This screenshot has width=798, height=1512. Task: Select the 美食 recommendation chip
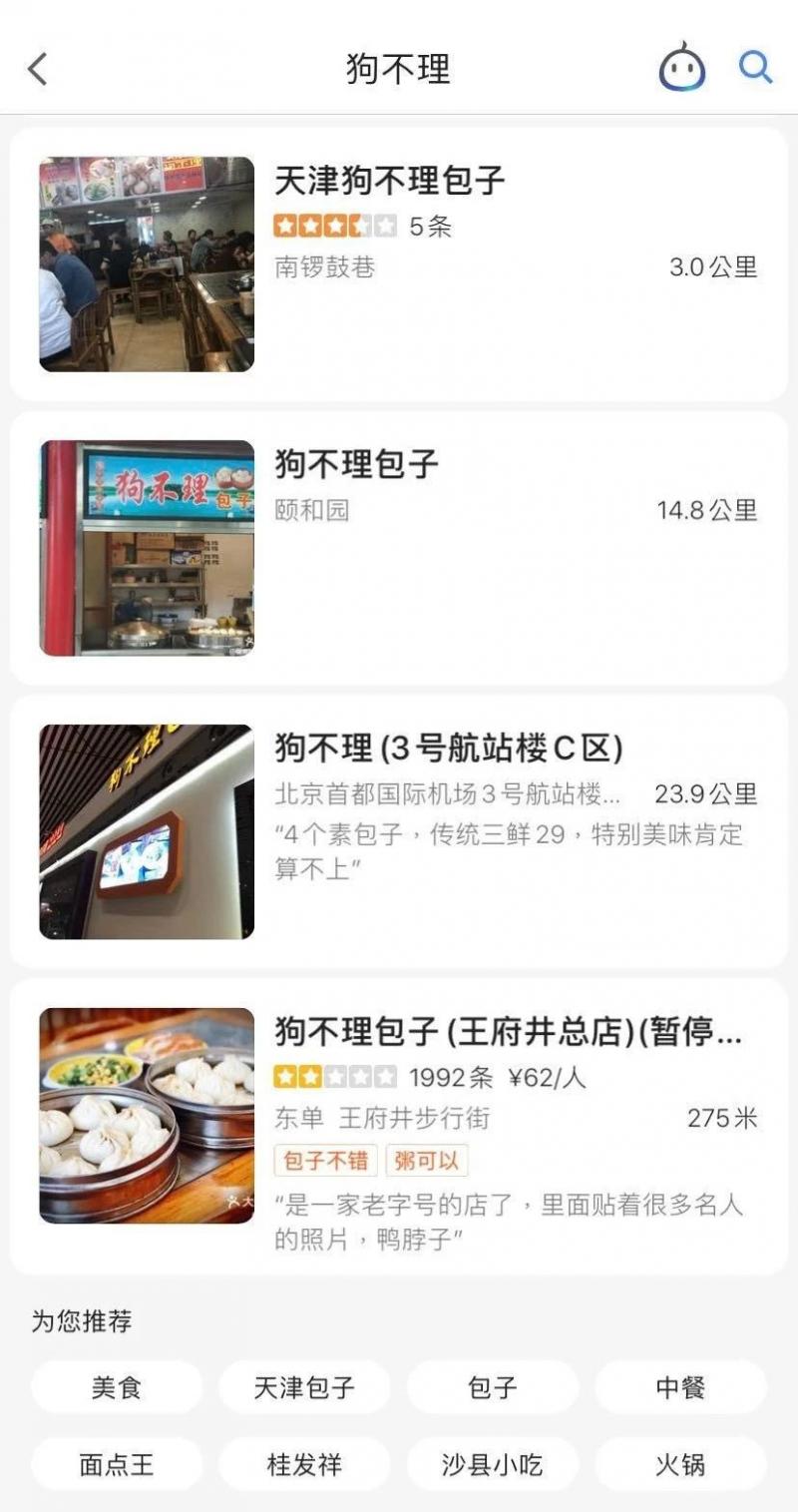tap(117, 1387)
